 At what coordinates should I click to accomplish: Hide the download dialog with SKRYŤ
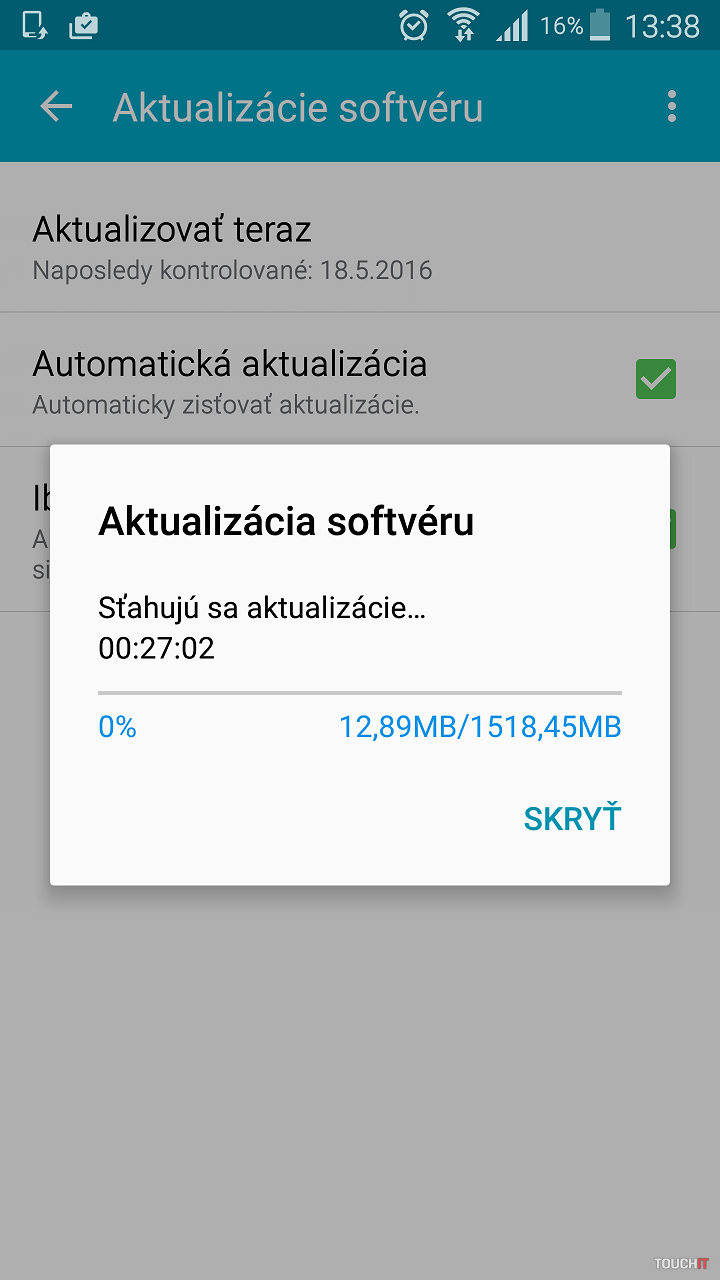(x=572, y=819)
